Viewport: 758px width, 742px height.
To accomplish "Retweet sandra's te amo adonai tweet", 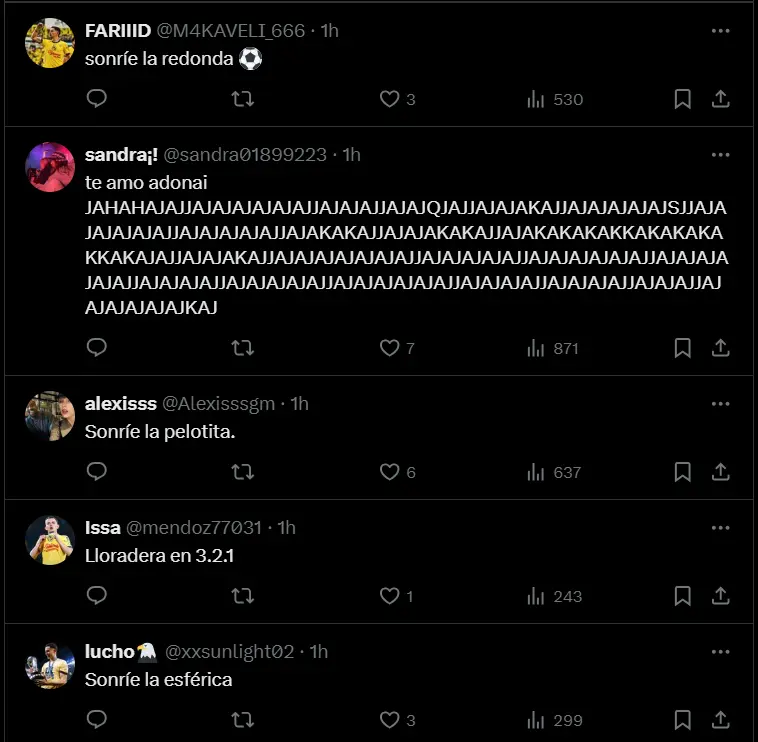I will (243, 348).
